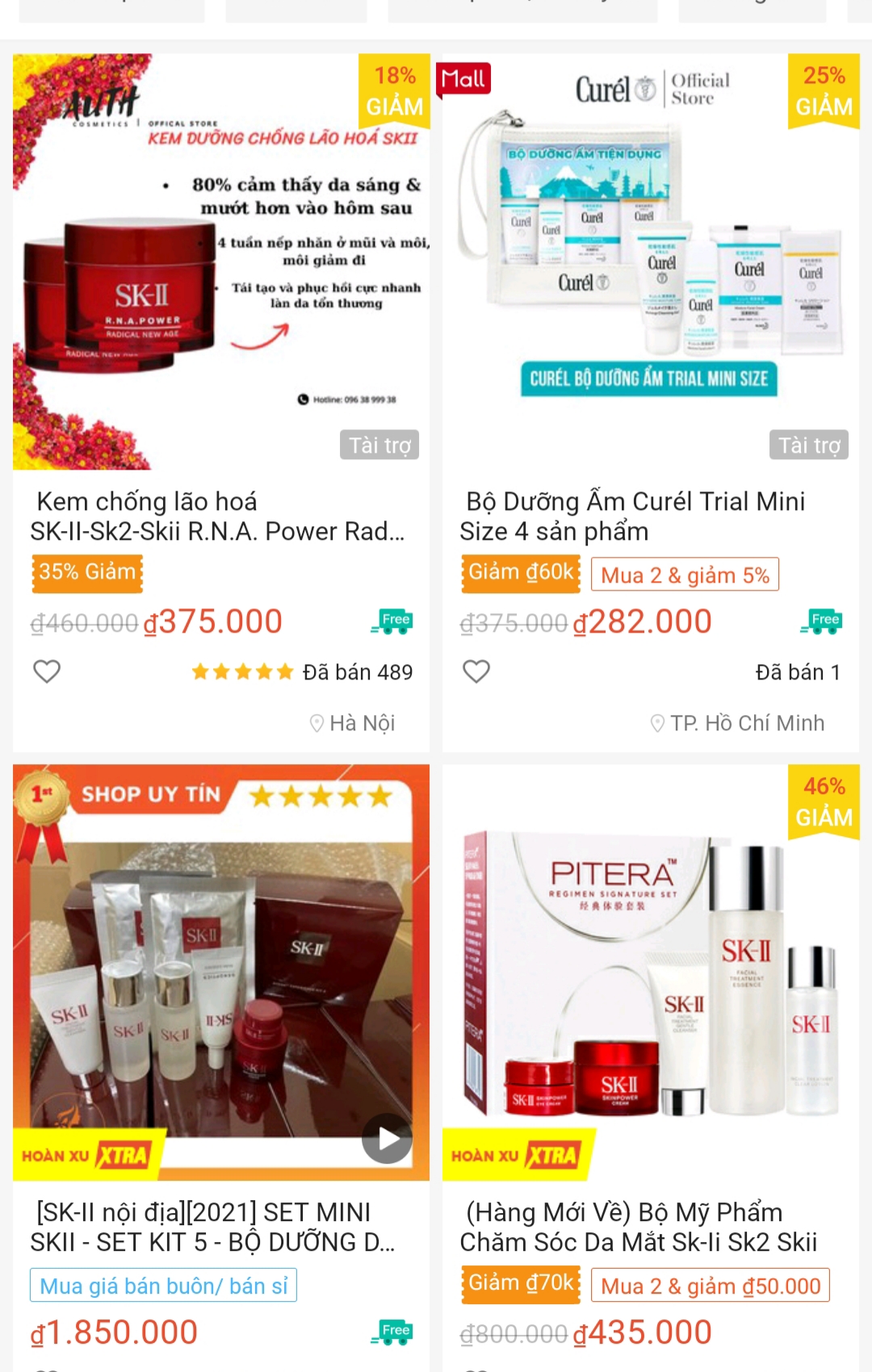
Task: Play the video on SK-II SET MINI listing
Action: pos(387,1138)
